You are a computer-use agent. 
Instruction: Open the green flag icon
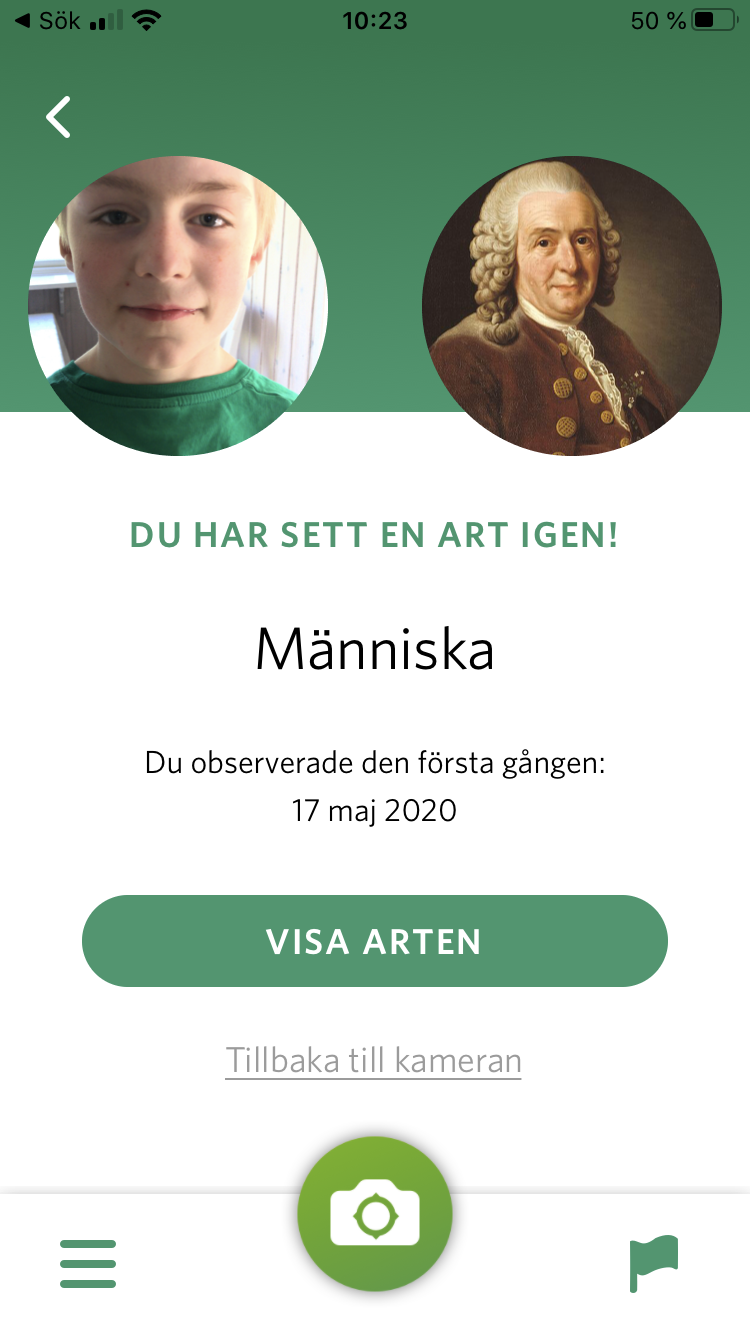click(654, 1264)
